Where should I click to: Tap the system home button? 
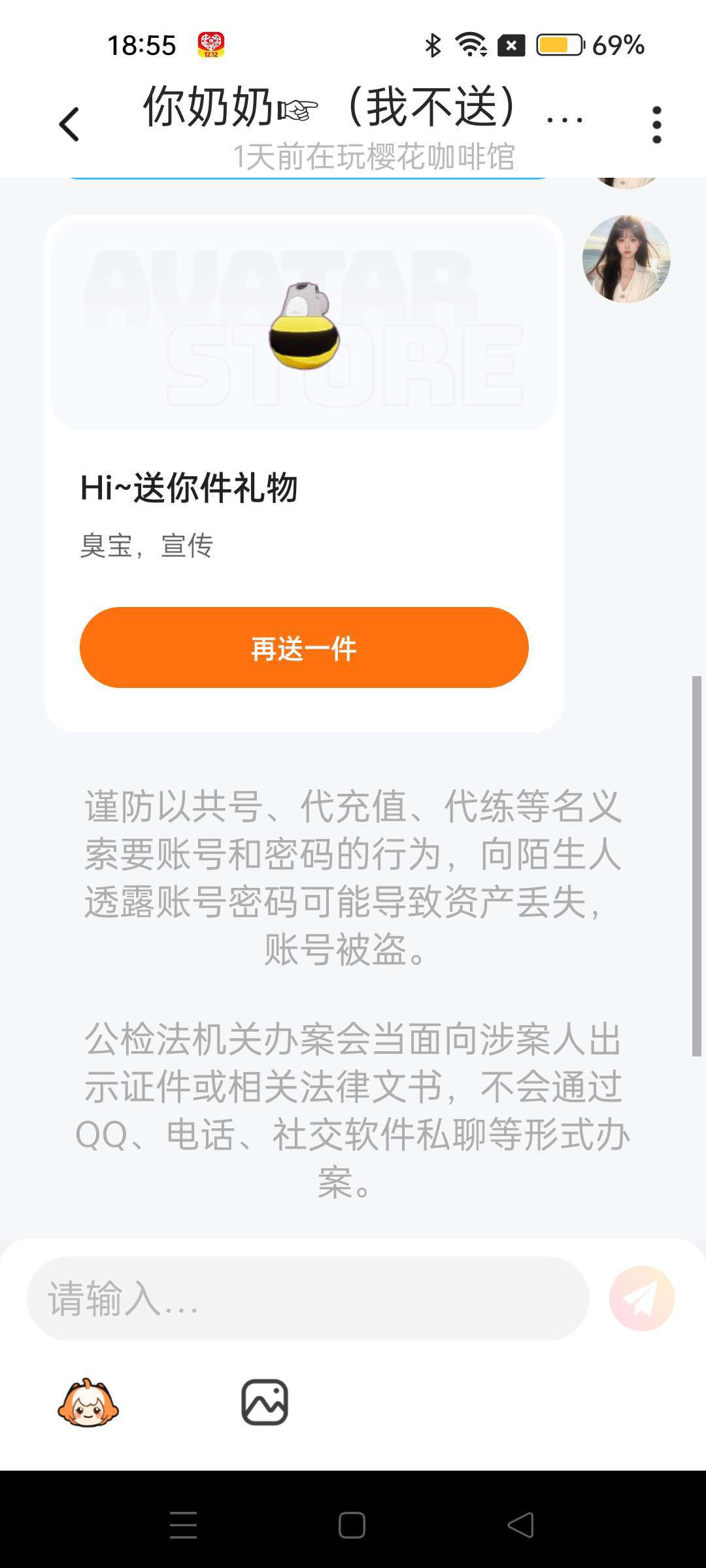coord(352,1526)
